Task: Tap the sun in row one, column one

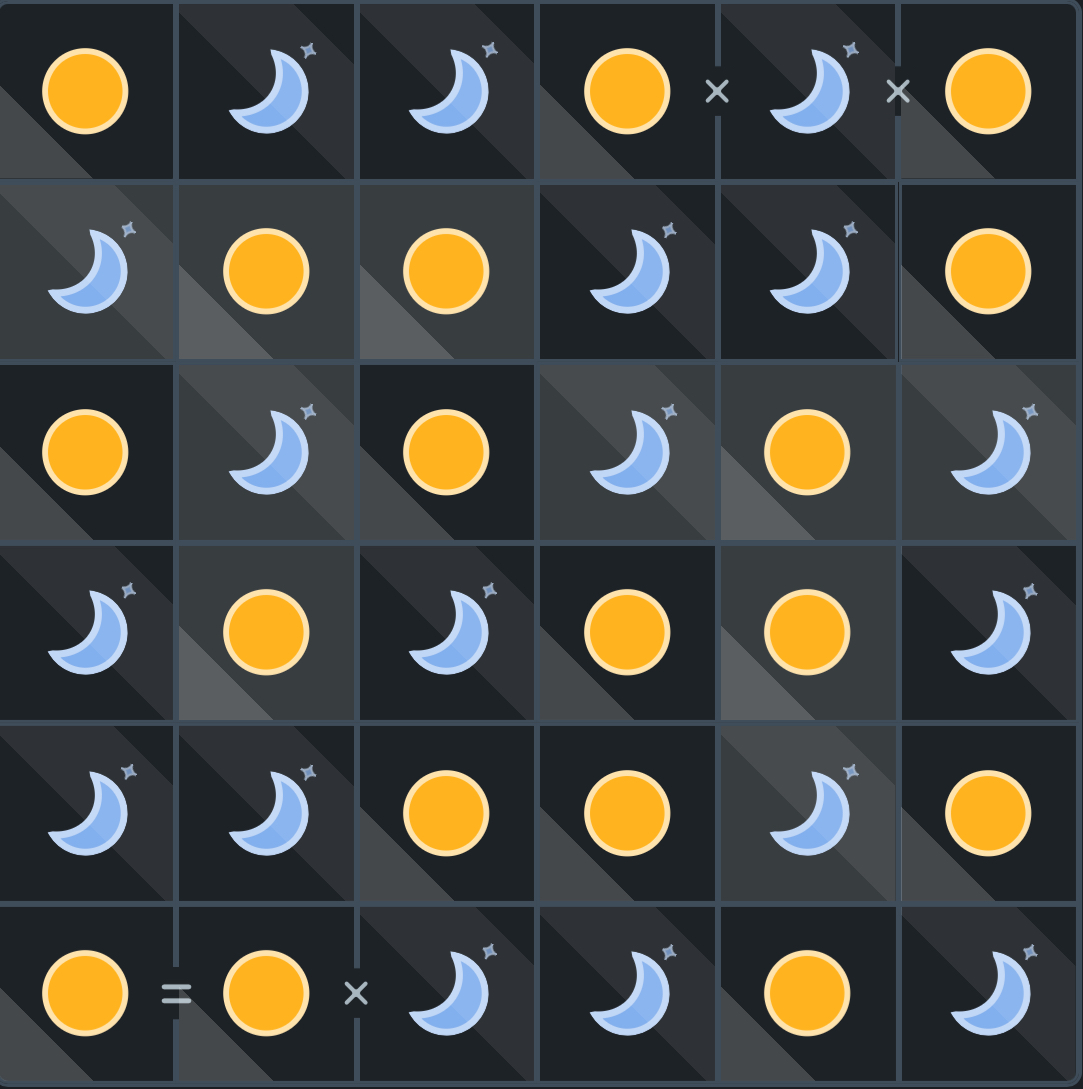Action: click(85, 91)
